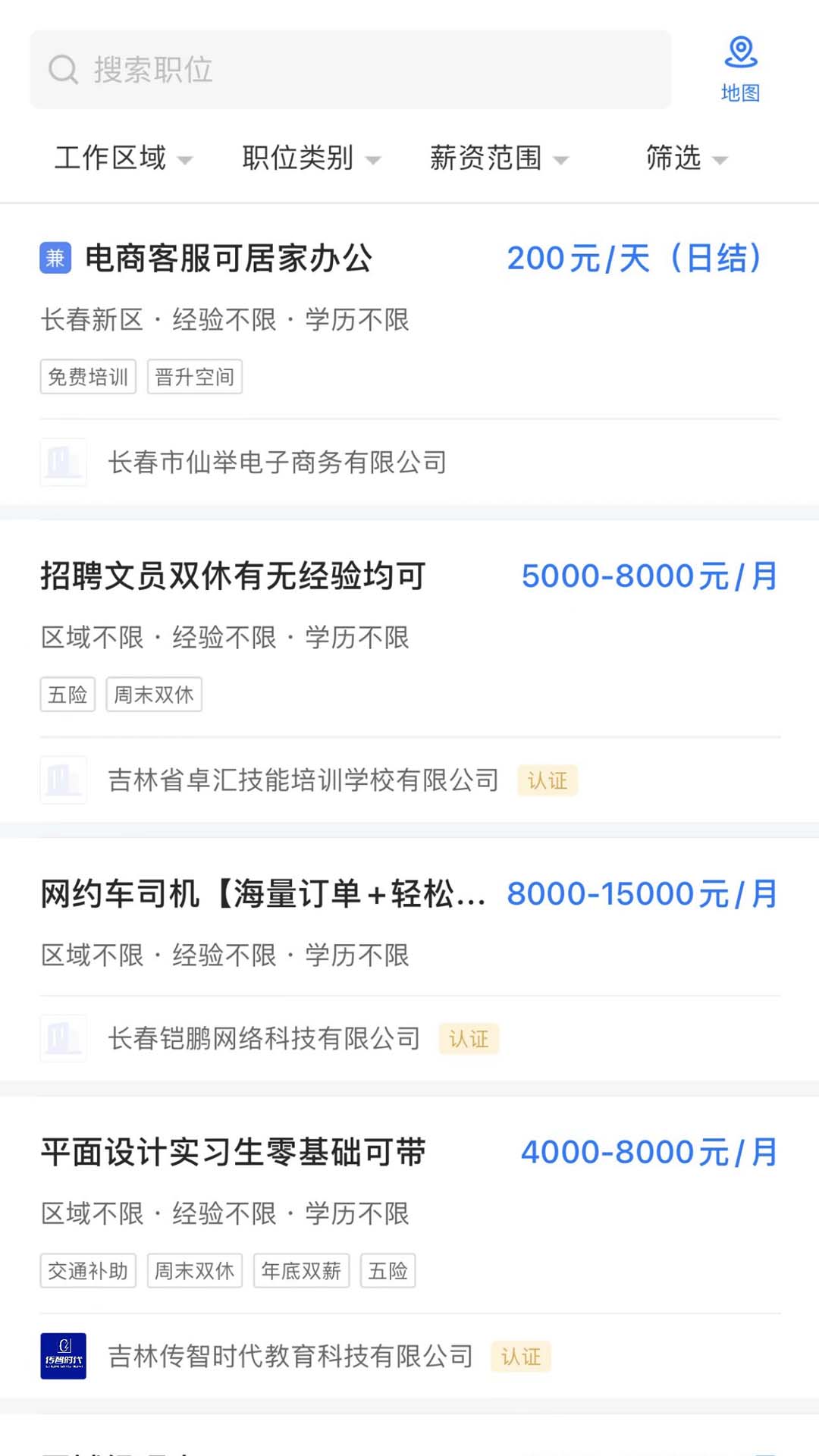Open the 地图 map view
Viewport: 819px width, 1456px height.
click(741, 70)
